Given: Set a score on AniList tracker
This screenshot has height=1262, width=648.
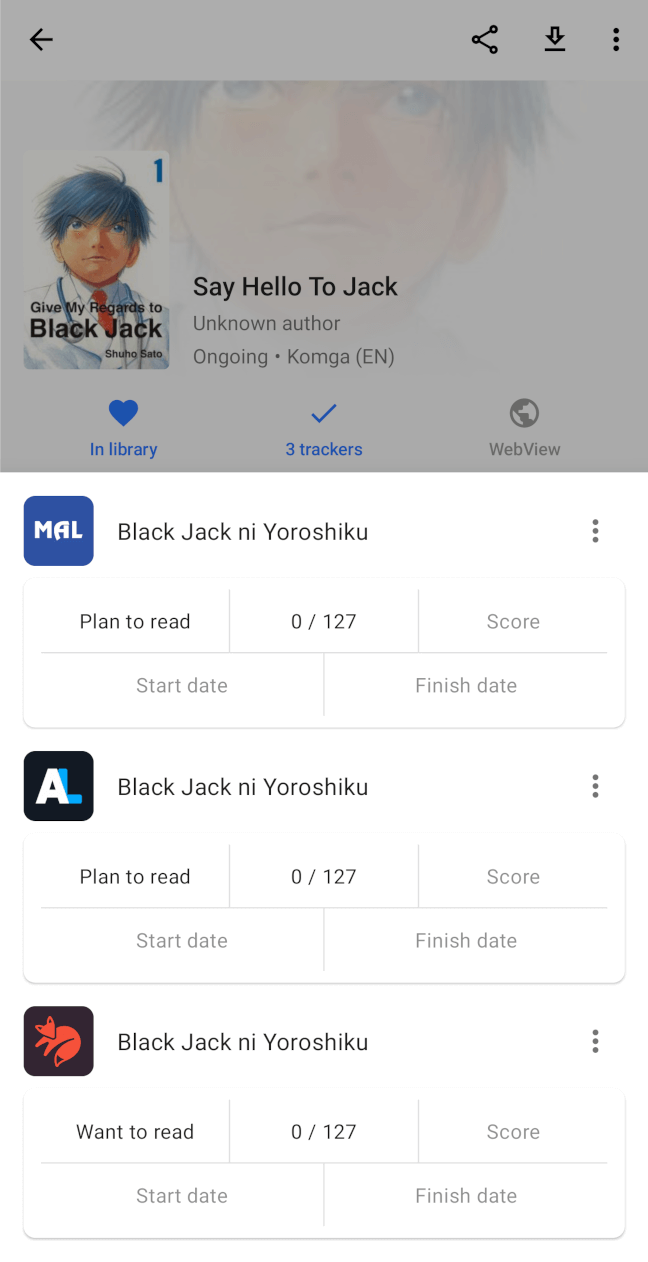Looking at the screenshot, I should coord(513,876).
